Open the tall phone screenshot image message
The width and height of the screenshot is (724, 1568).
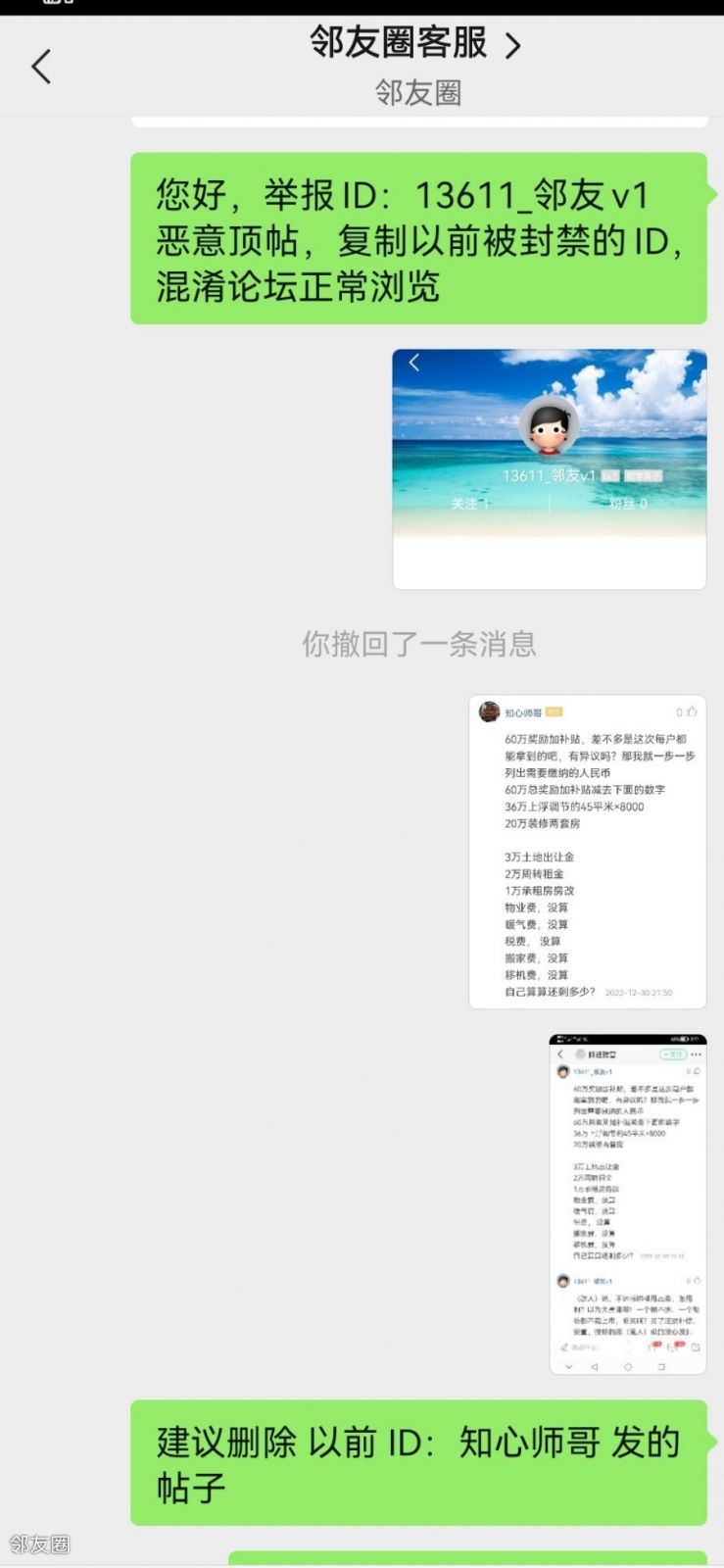(x=627, y=1203)
